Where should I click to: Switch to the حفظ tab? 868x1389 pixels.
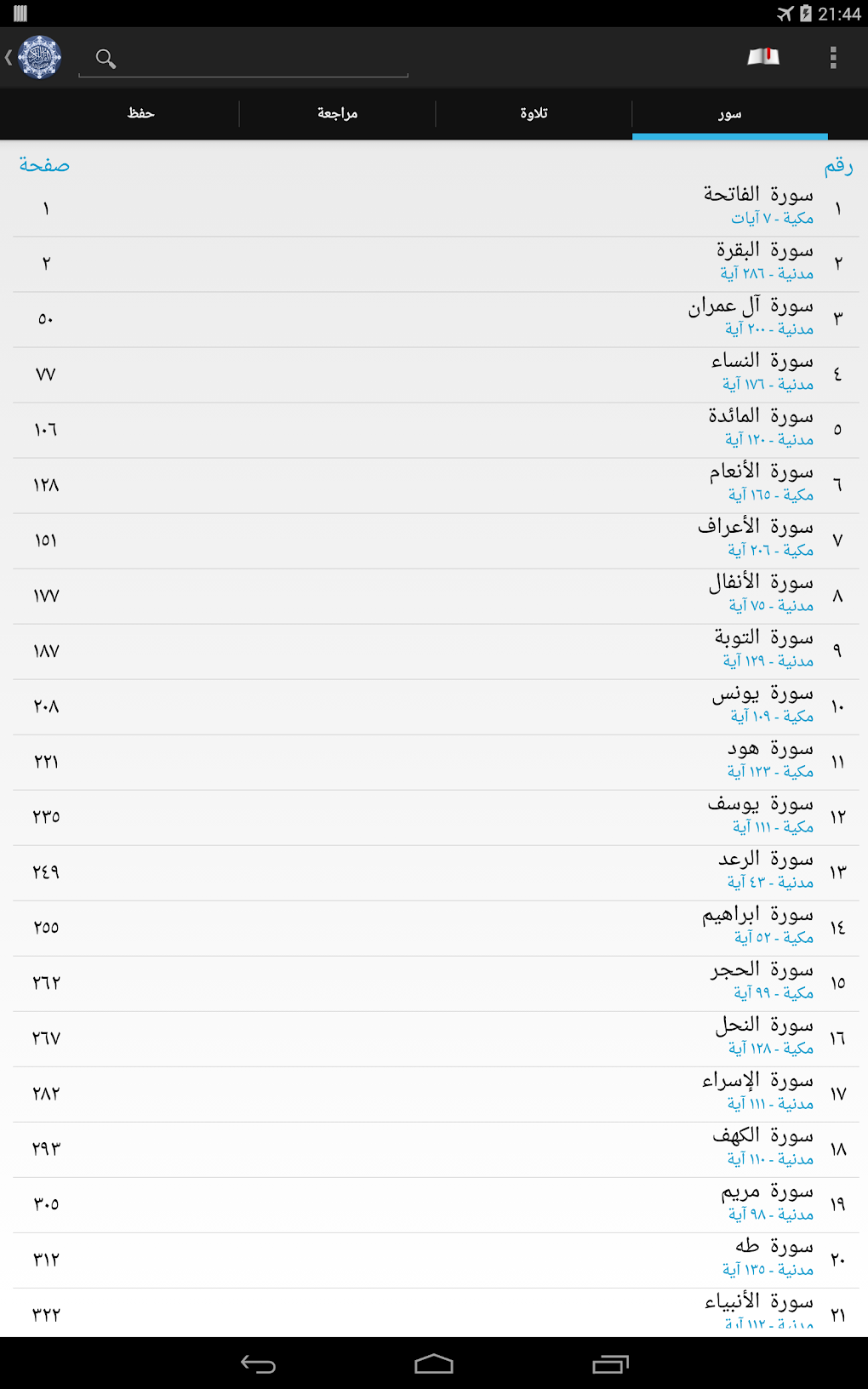[x=141, y=113]
